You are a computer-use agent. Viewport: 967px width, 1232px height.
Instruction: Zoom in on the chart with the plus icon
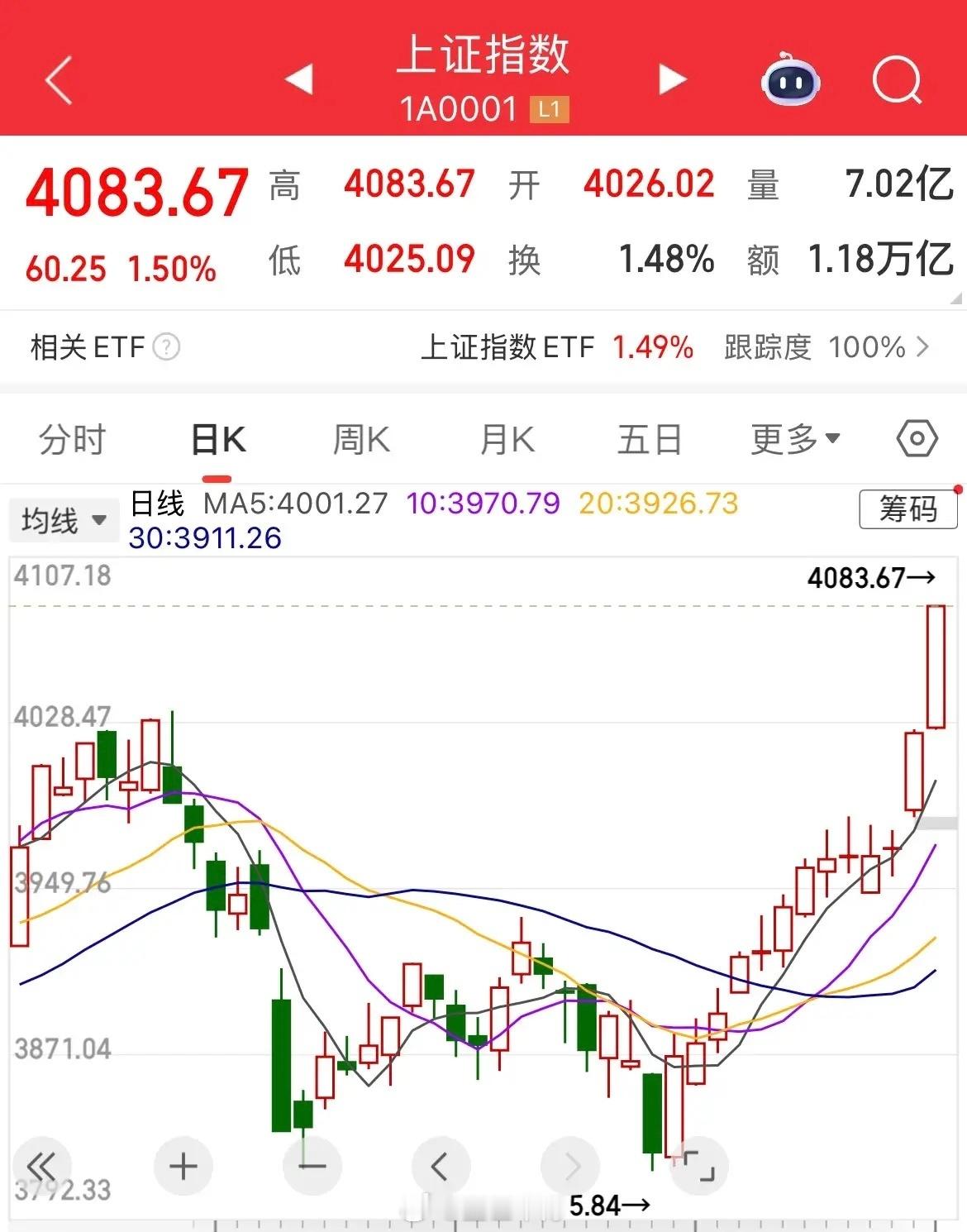tap(181, 1165)
